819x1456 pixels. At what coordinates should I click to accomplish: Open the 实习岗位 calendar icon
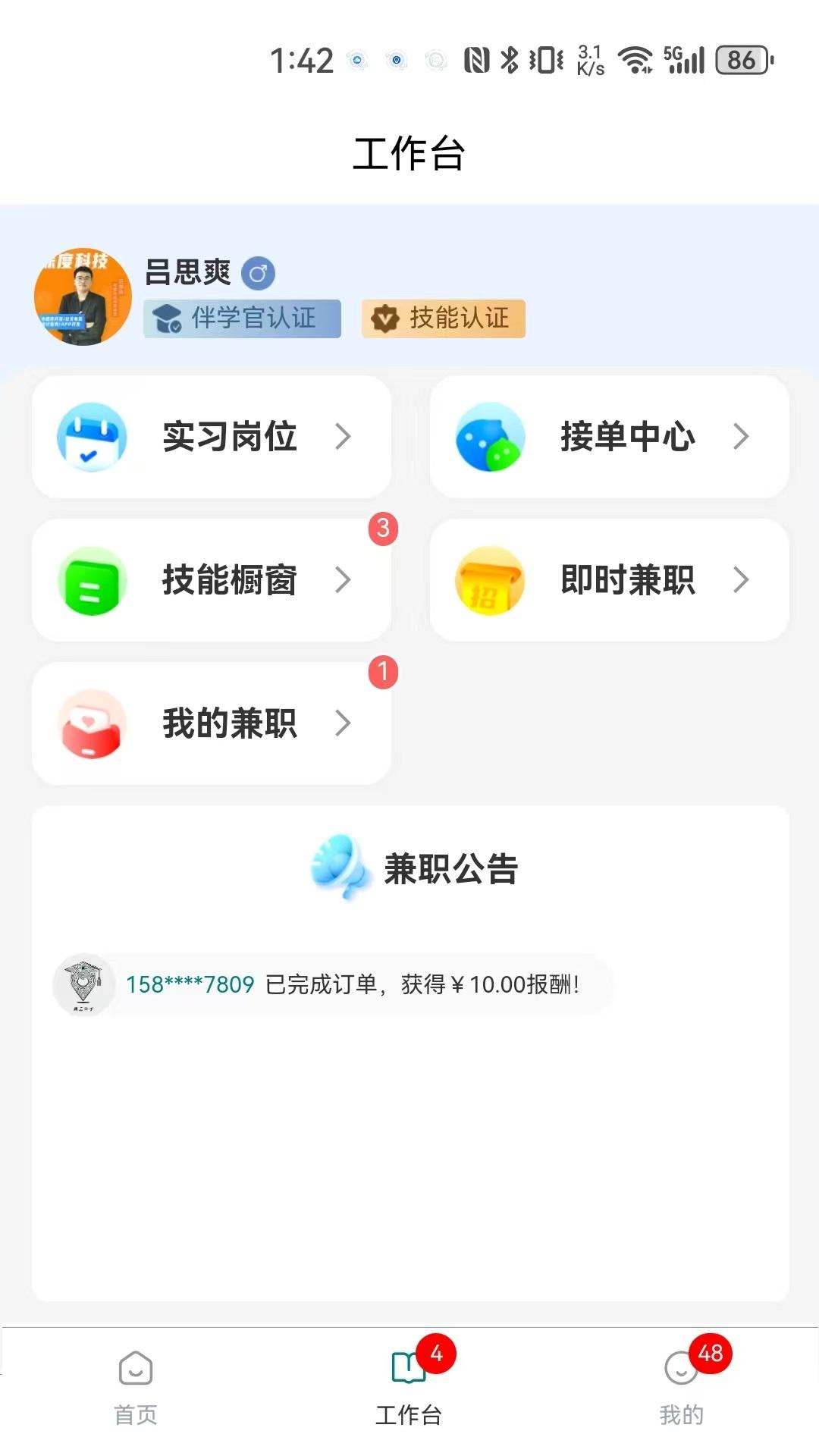coord(91,437)
